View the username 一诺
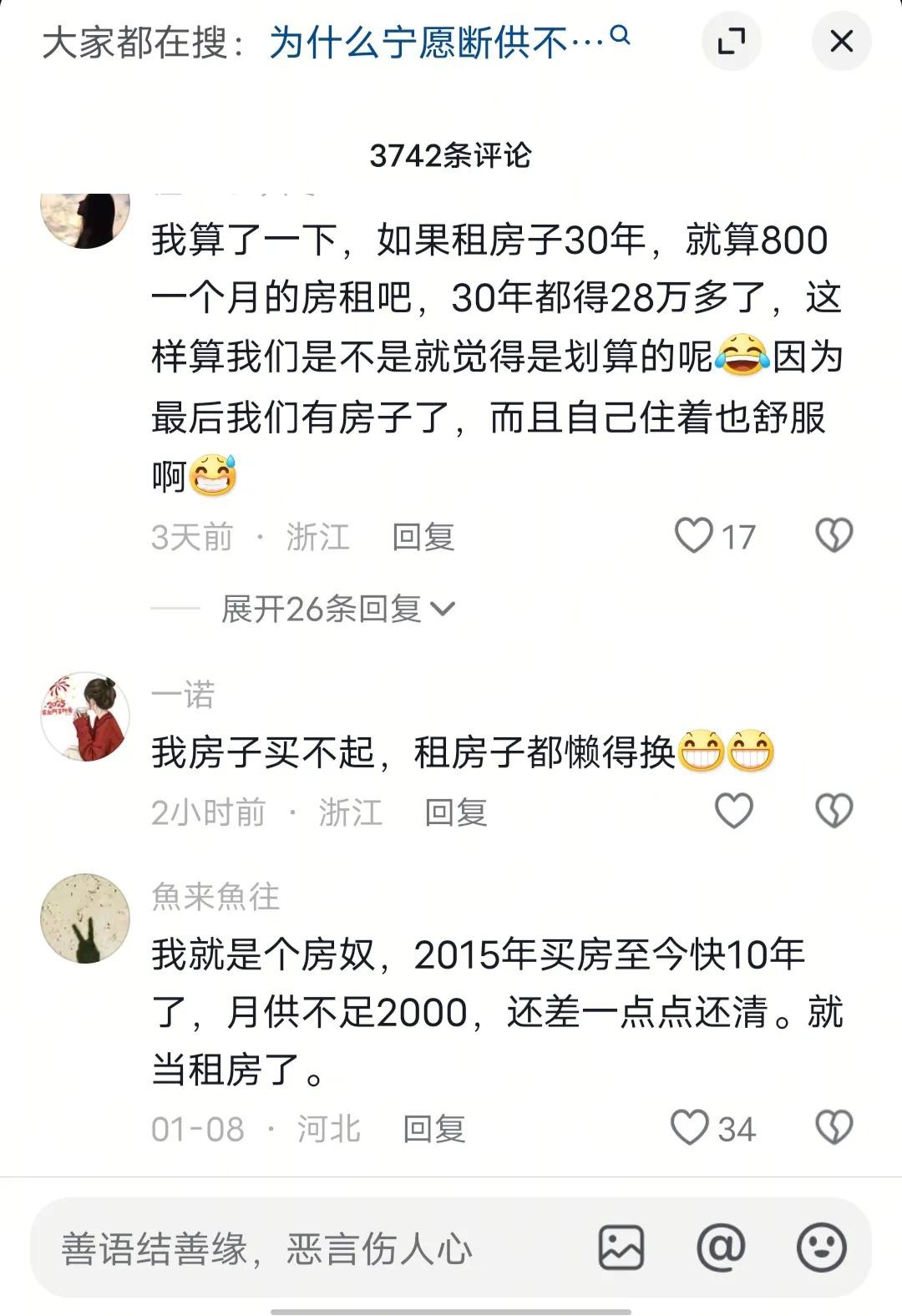 point(184,695)
